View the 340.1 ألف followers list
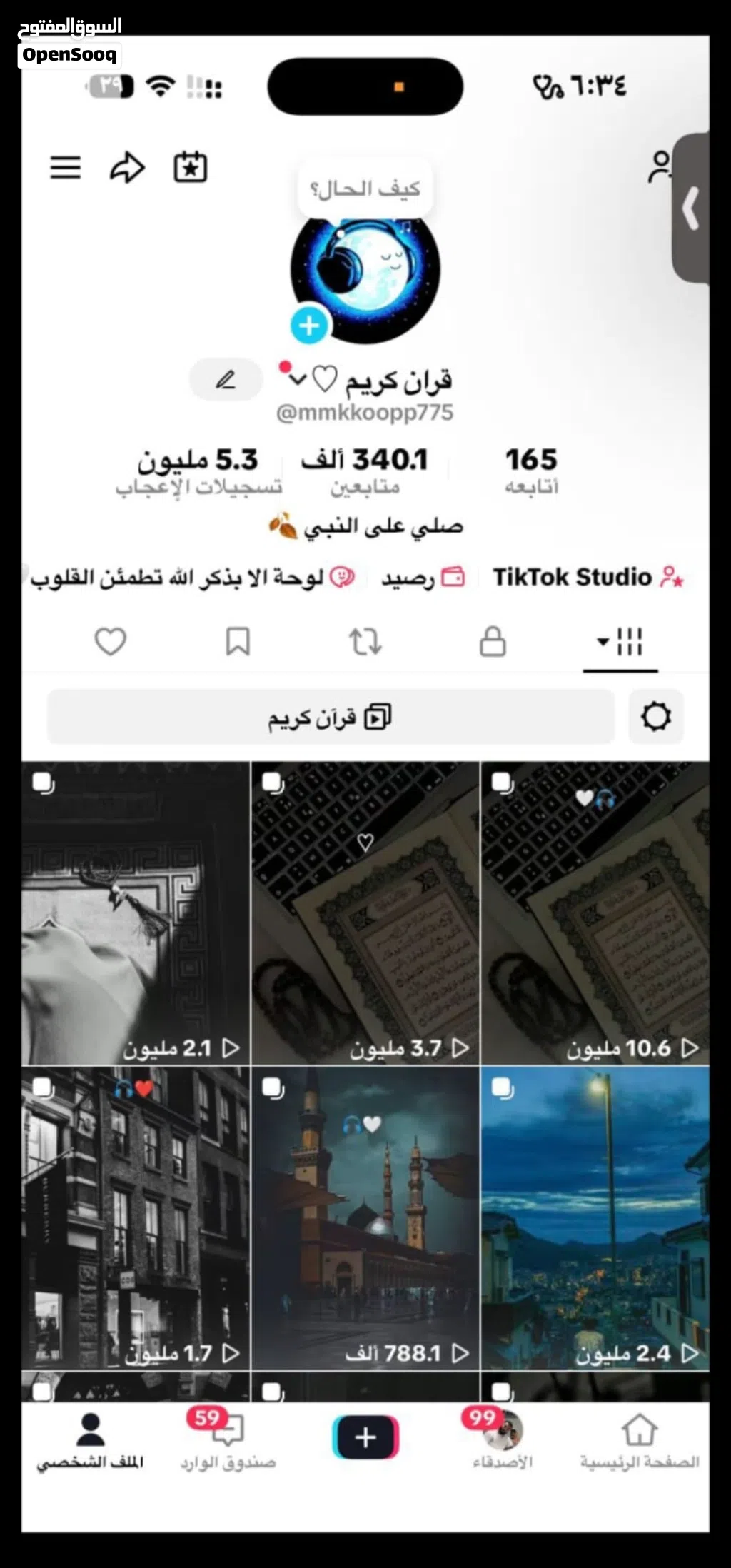 click(365, 471)
